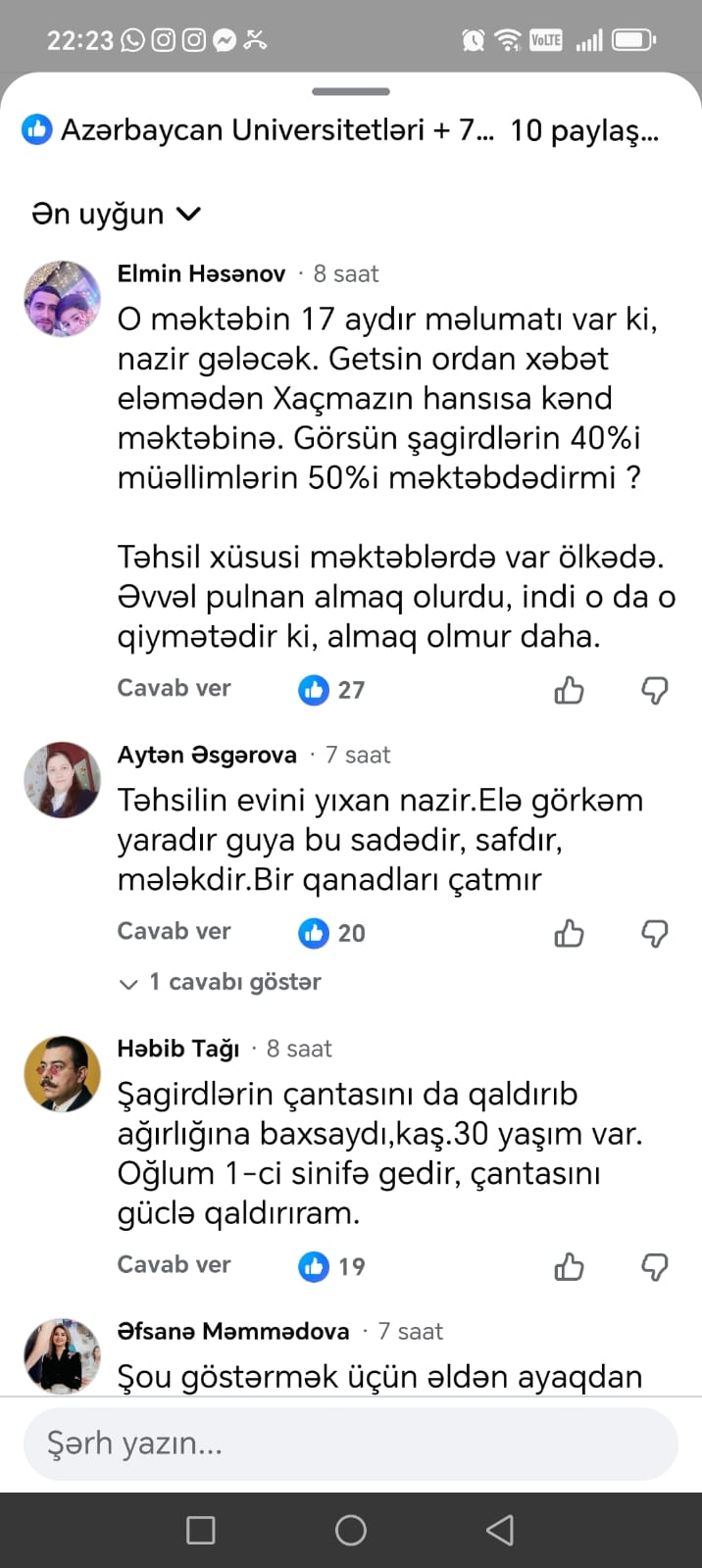
Task: Tap the 'Şərh yazın...' comment field
Action: pos(350,1444)
